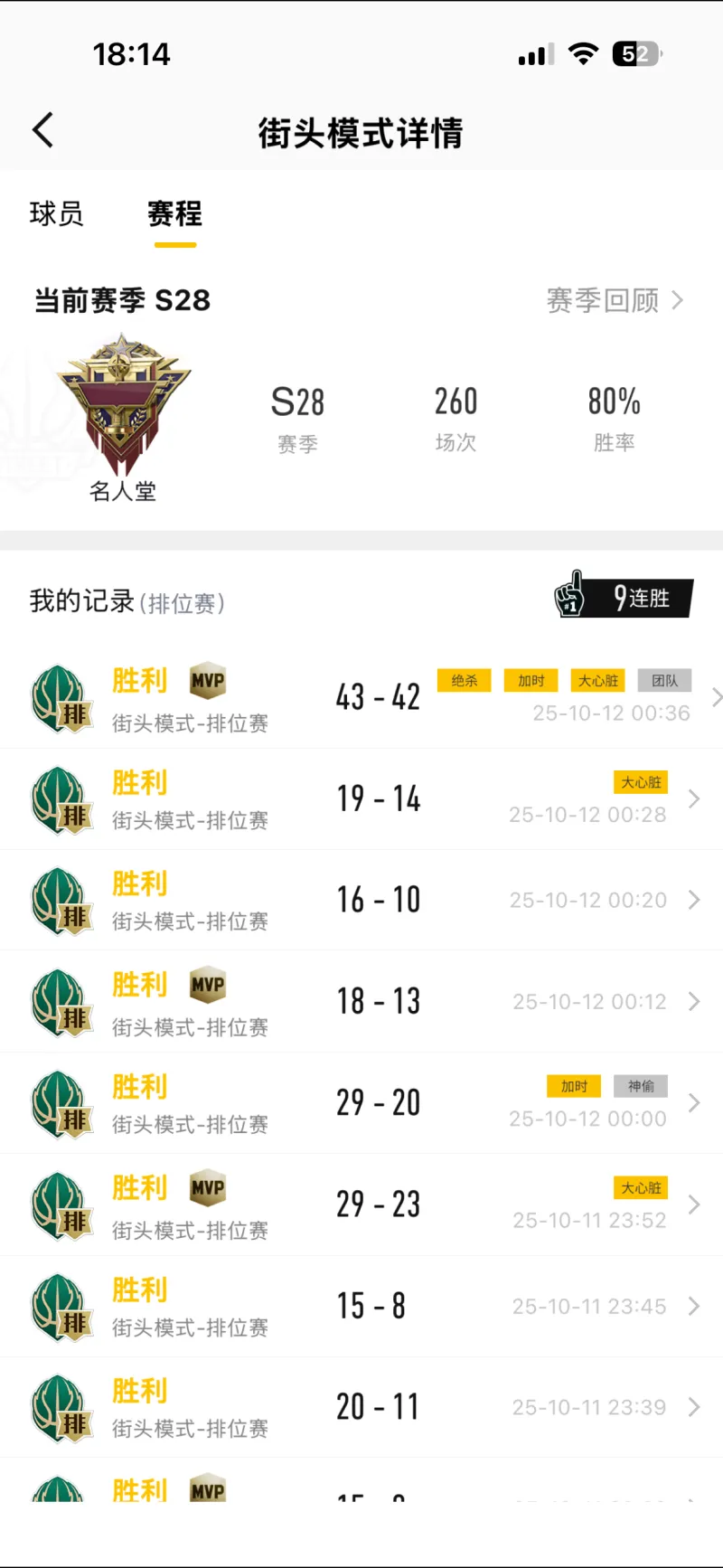Open the 赛季回顾 season review link

tap(615, 300)
